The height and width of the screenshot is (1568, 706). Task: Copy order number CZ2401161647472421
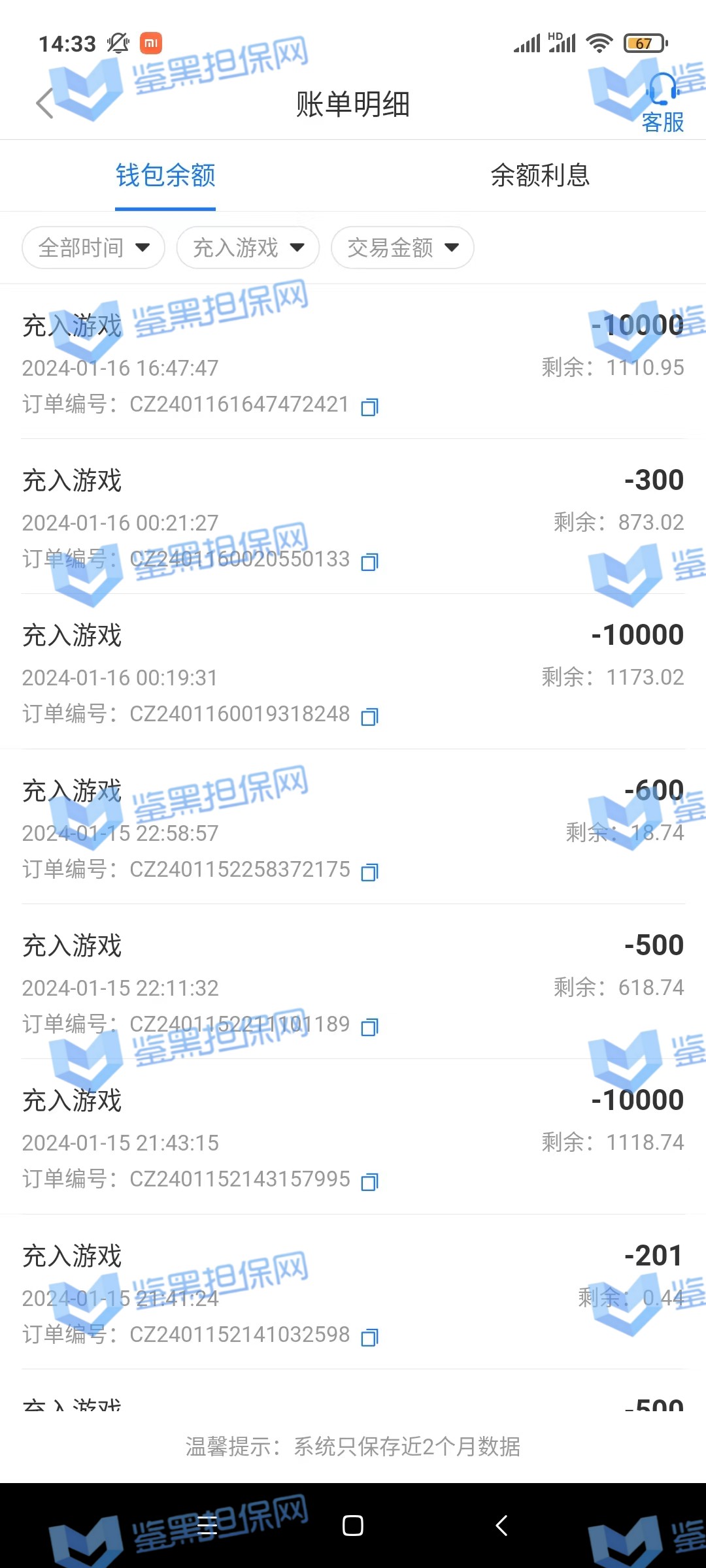click(370, 407)
